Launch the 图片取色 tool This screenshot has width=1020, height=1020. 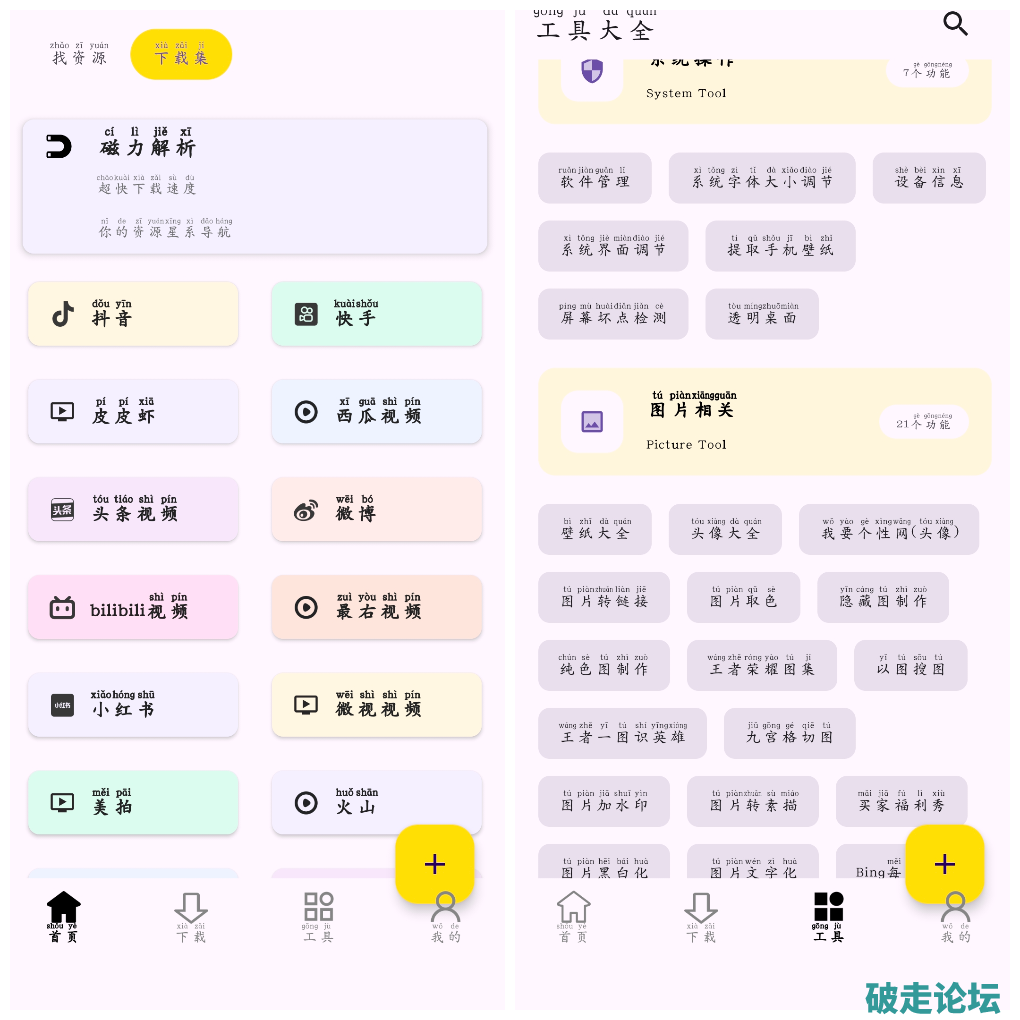pos(743,598)
